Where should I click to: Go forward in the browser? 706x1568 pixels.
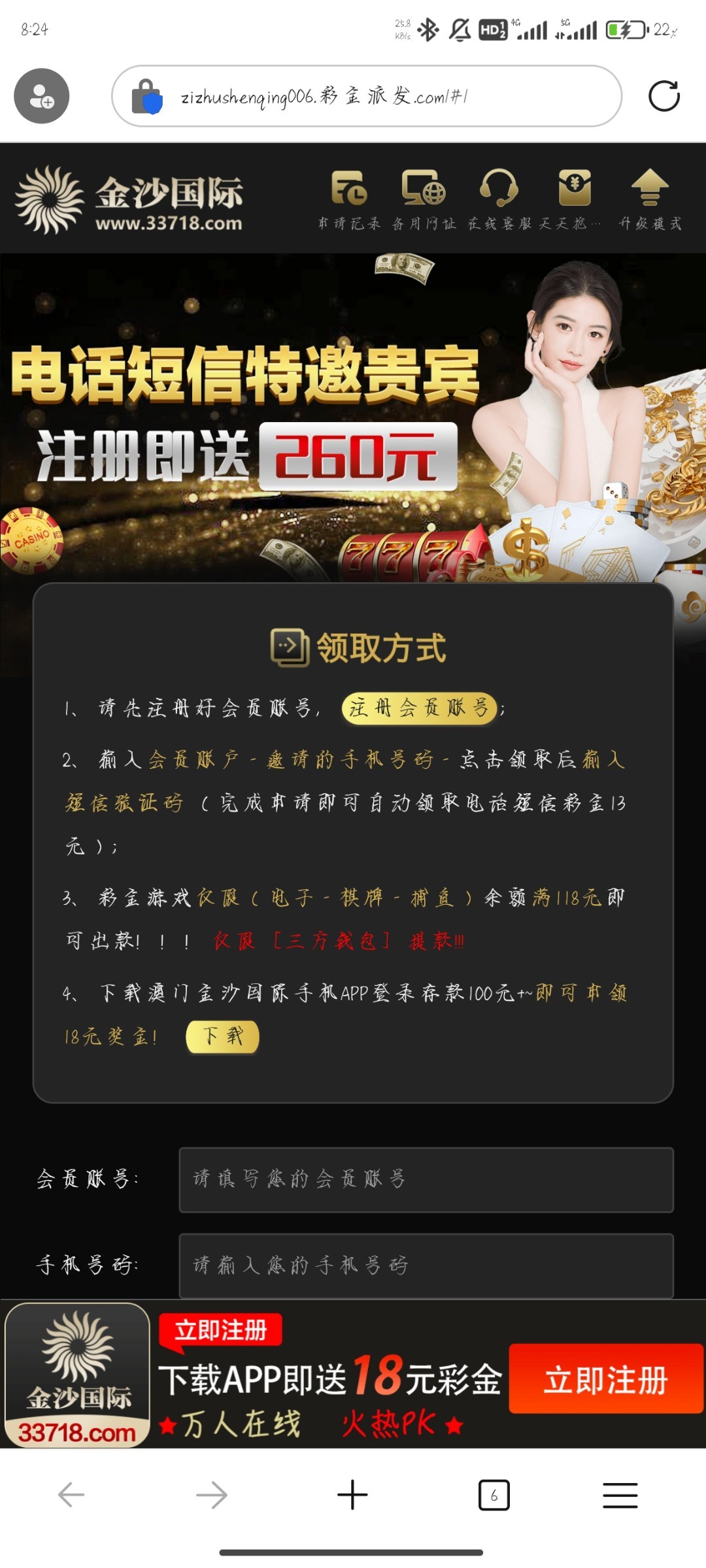[212, 1495]
